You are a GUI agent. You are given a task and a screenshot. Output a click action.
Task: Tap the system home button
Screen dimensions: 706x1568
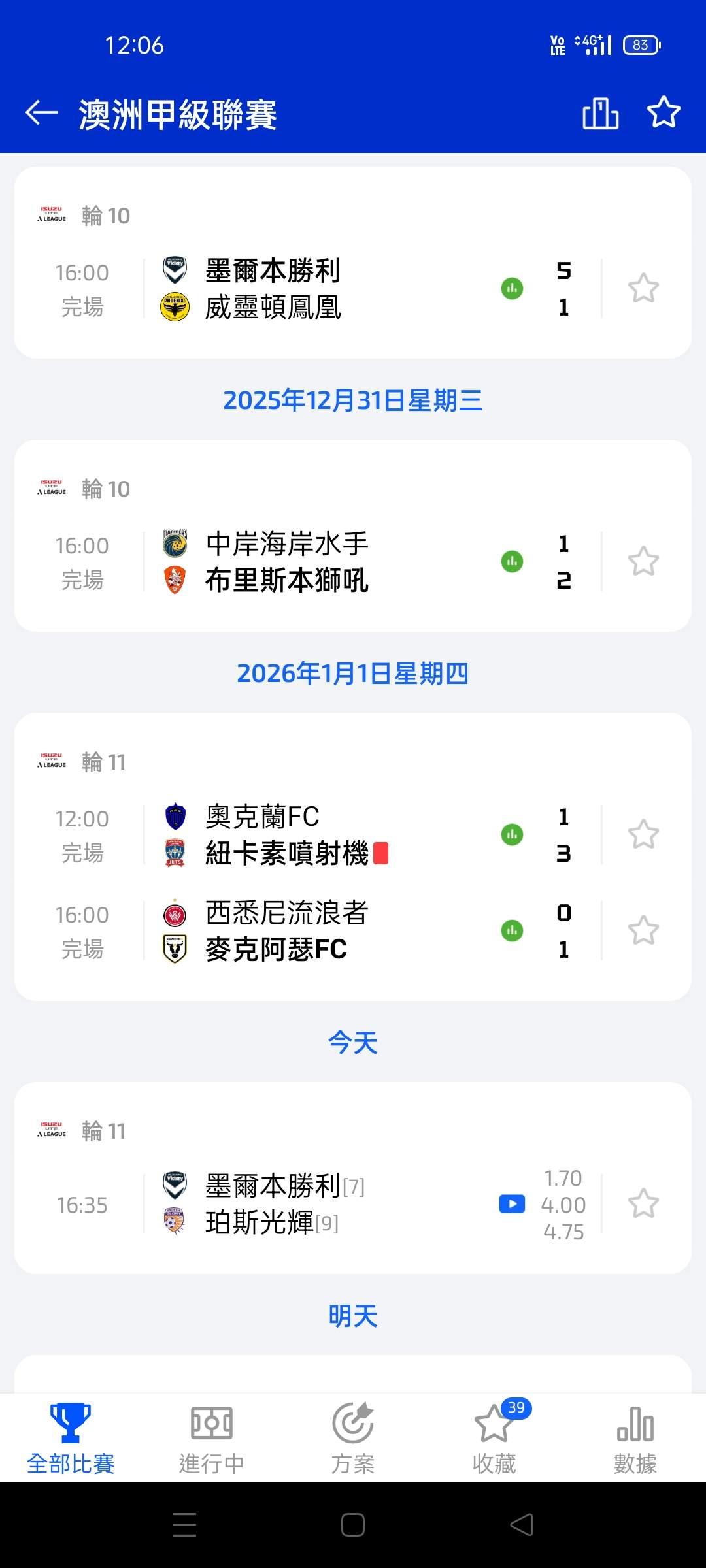[353, 1525]
